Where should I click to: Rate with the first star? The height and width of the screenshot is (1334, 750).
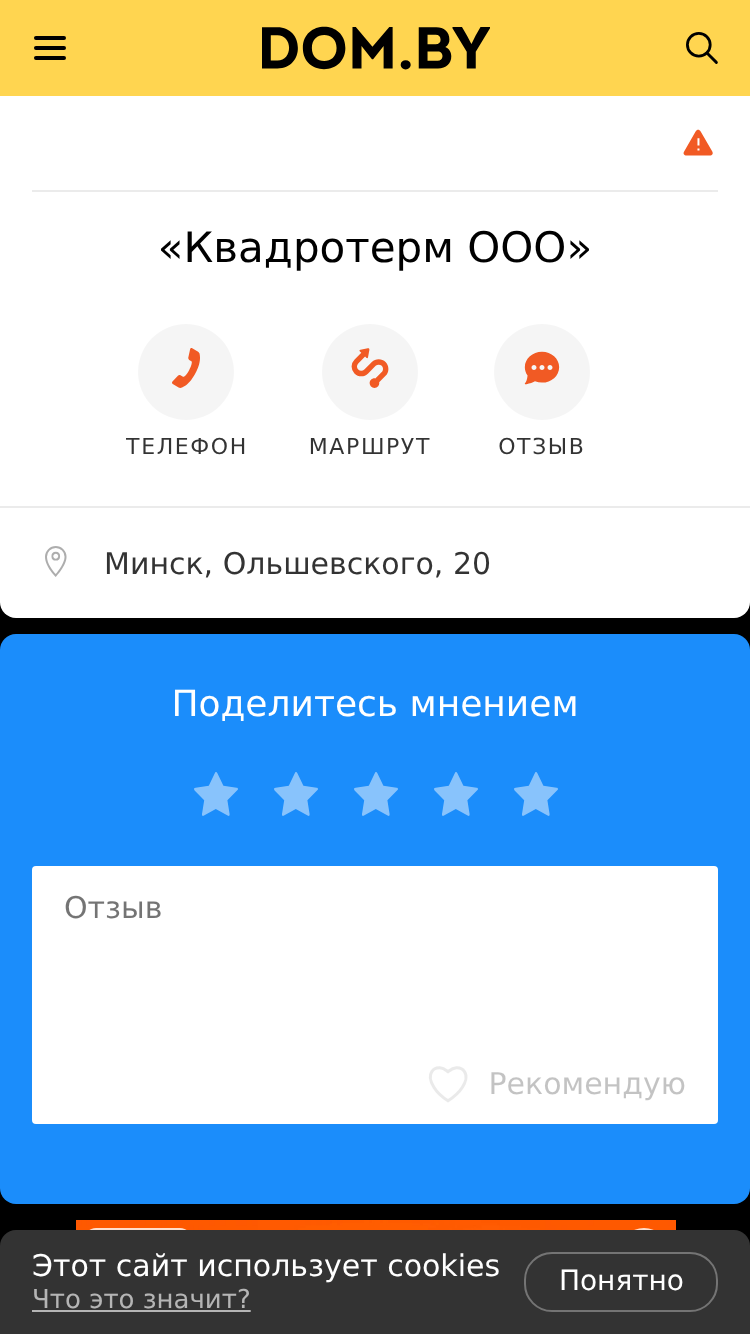(216, 795)
